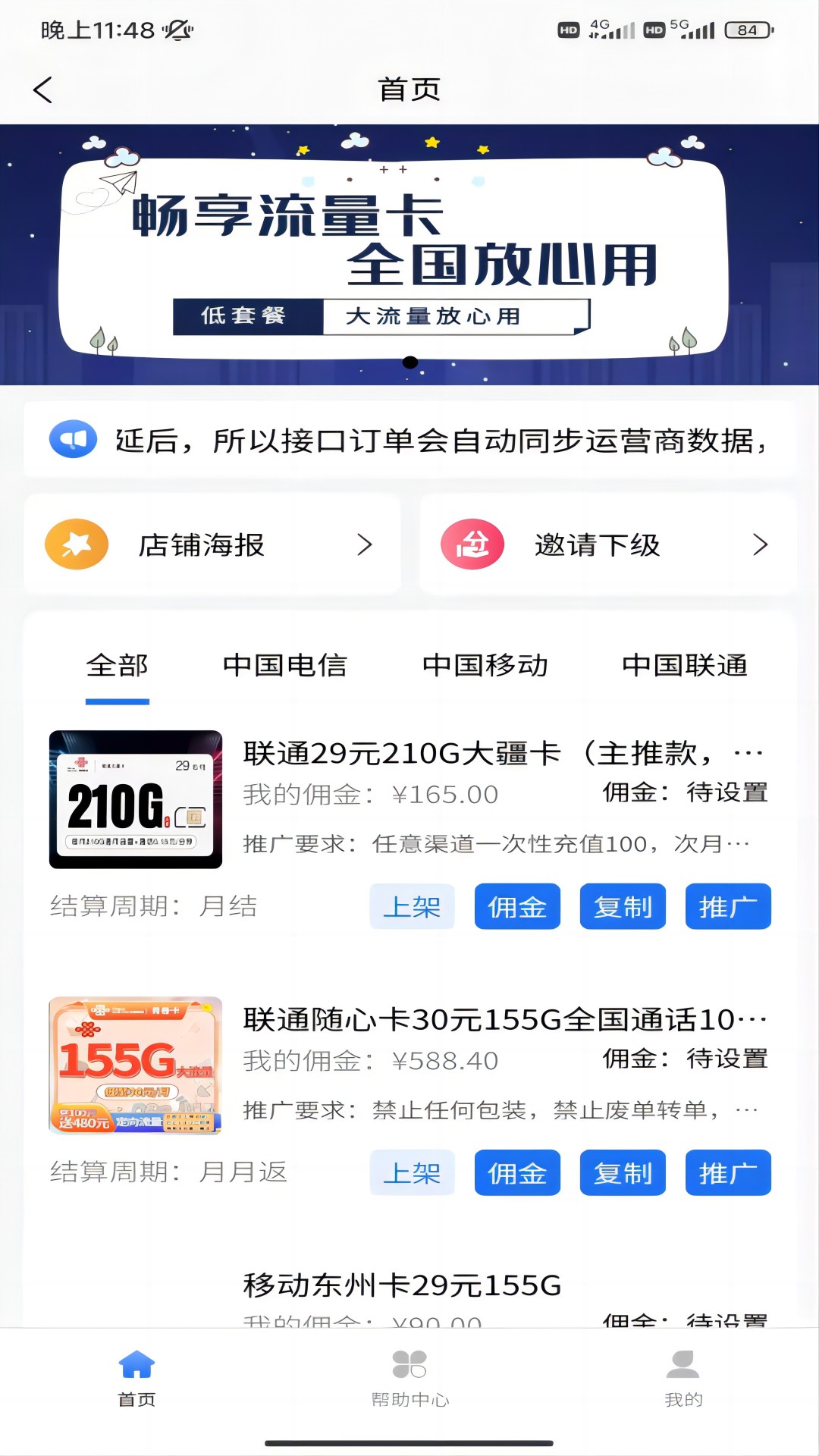Open 邀请下级 invite page
819x1456 pixels.
[x=608, y=544]
